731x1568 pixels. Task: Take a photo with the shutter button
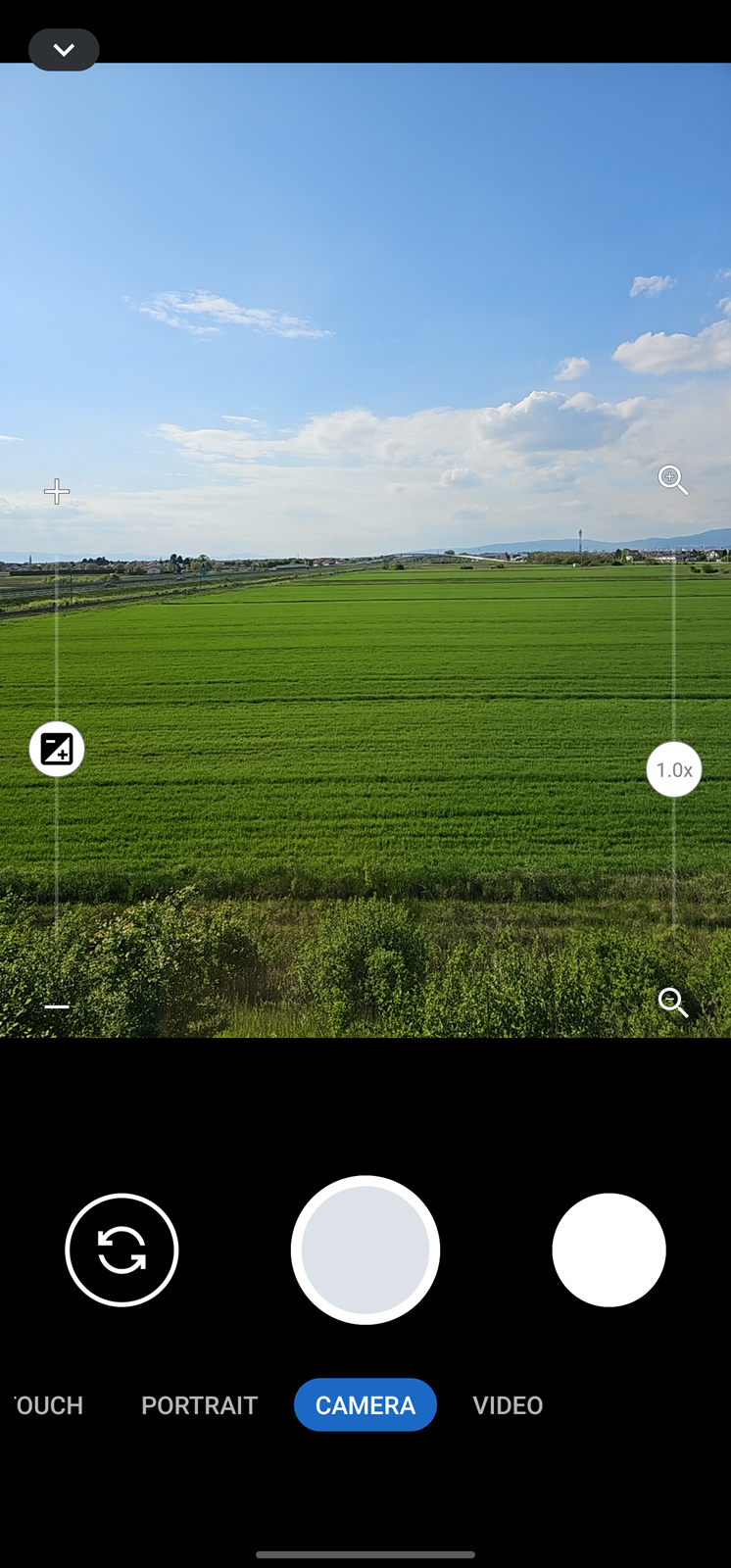click(x=365, y=1249)
